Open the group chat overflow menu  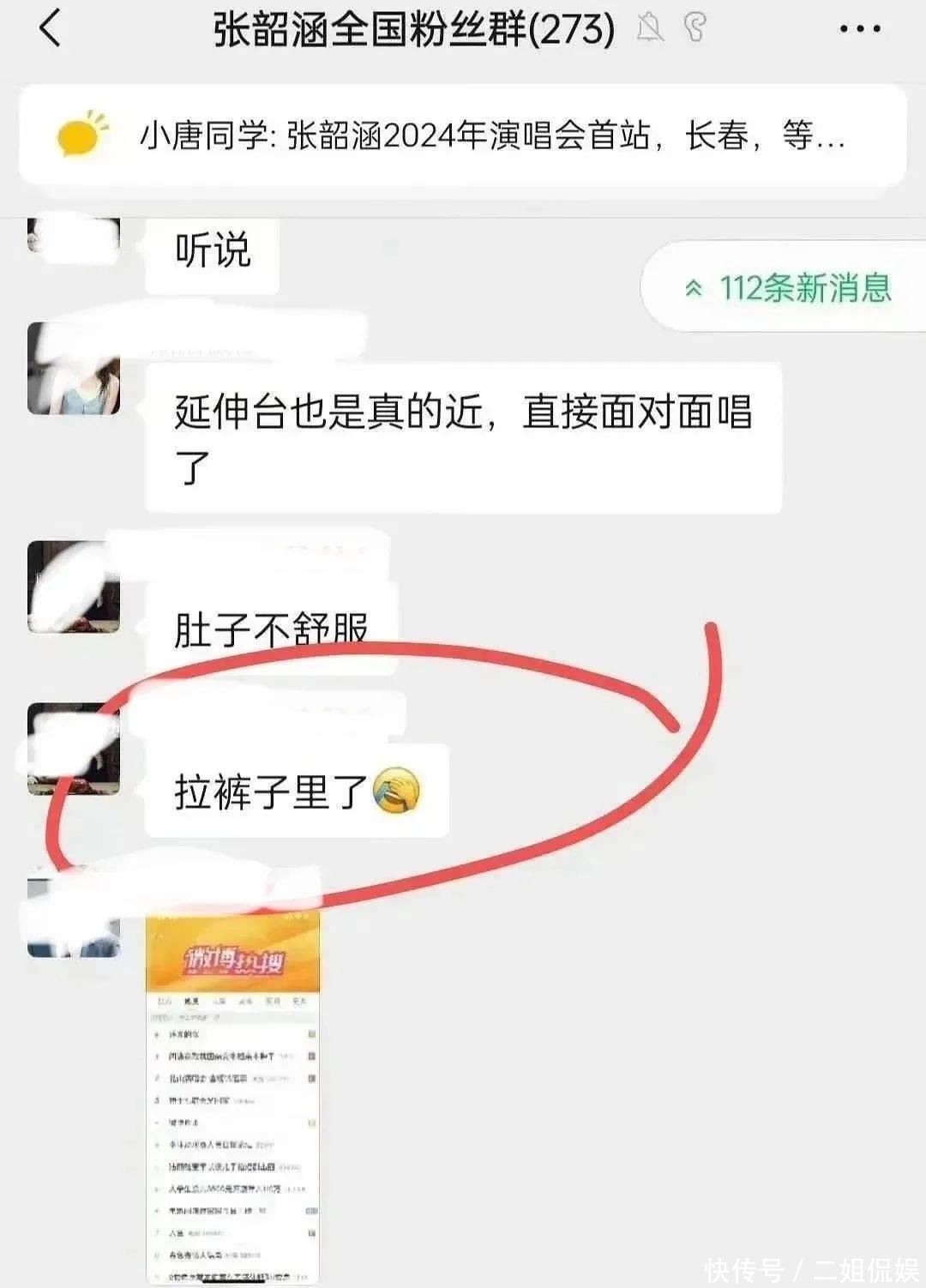(859, 29)
